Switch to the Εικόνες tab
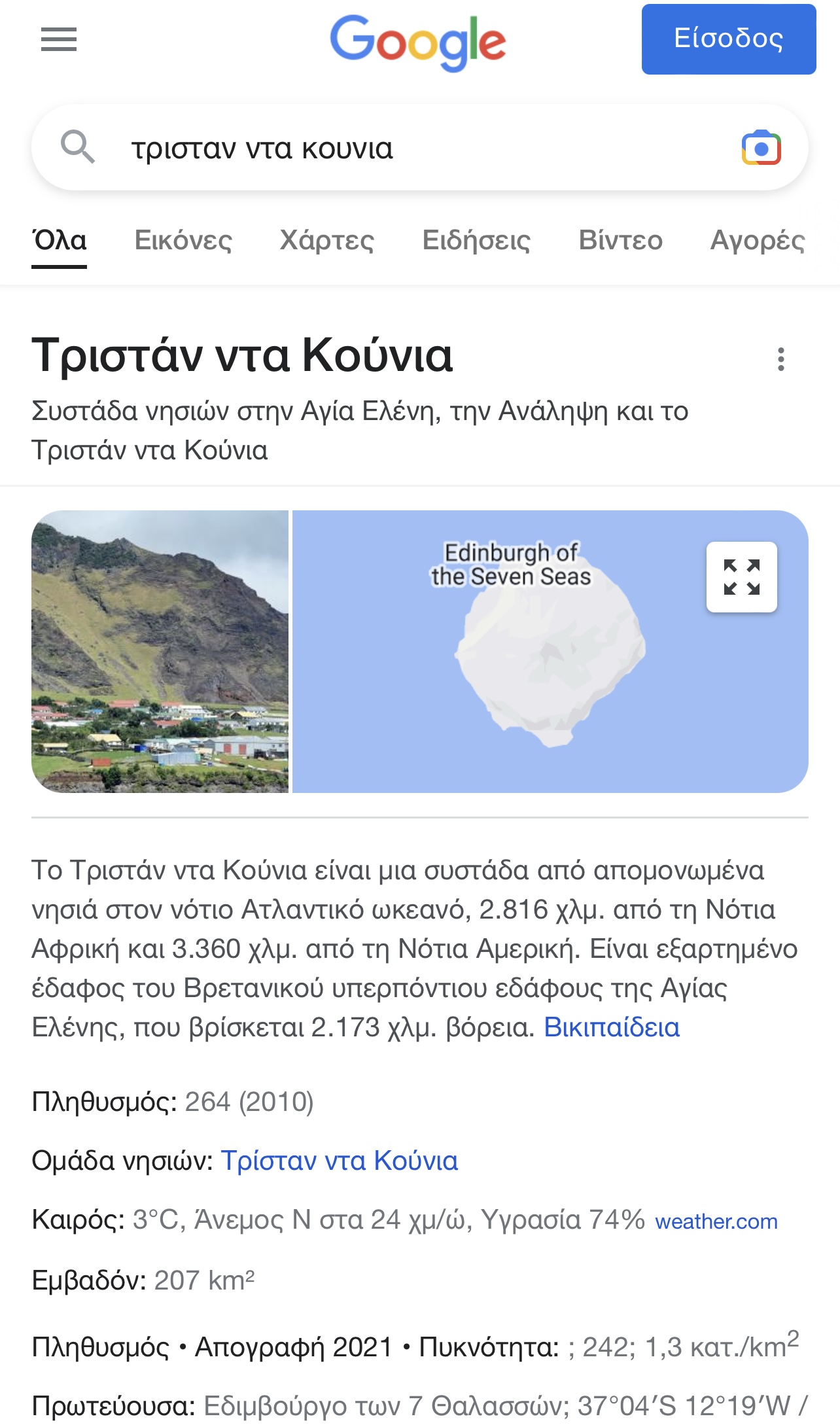 pos(183,241)
